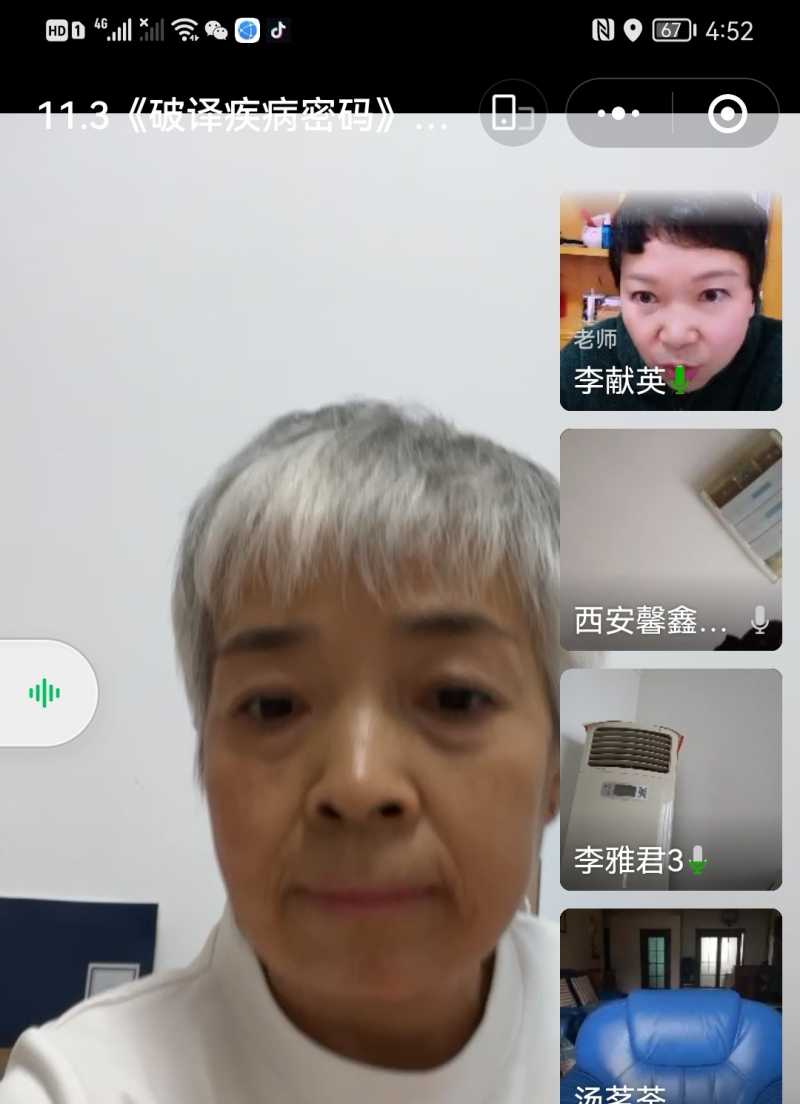Screen dimensions: 800x1104
Task: Unmute 西安馨鑫's microphone
Action: tap(758, 620)
